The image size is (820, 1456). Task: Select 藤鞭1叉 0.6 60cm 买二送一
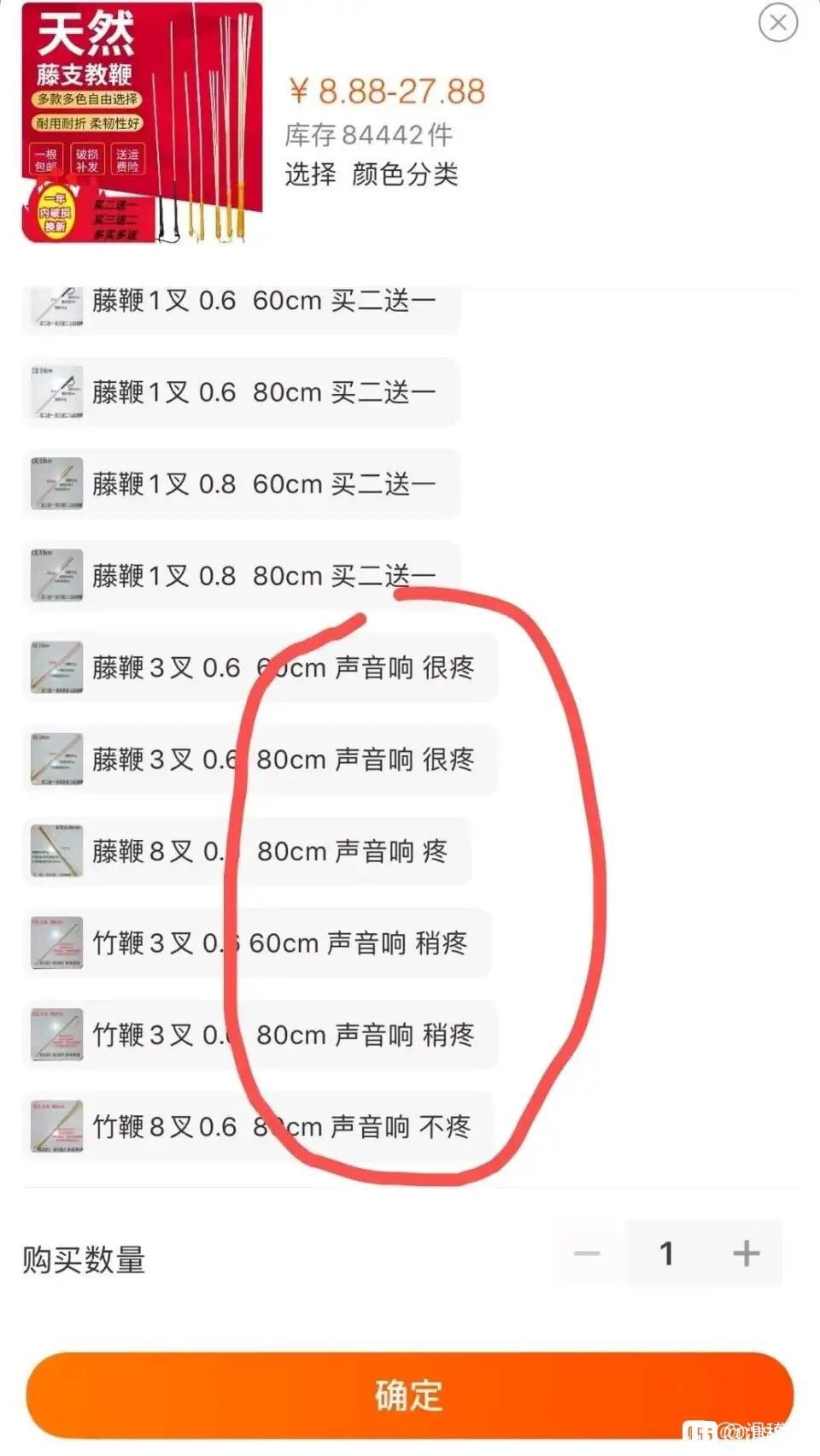pyautogui.click(x=241, y=302)
